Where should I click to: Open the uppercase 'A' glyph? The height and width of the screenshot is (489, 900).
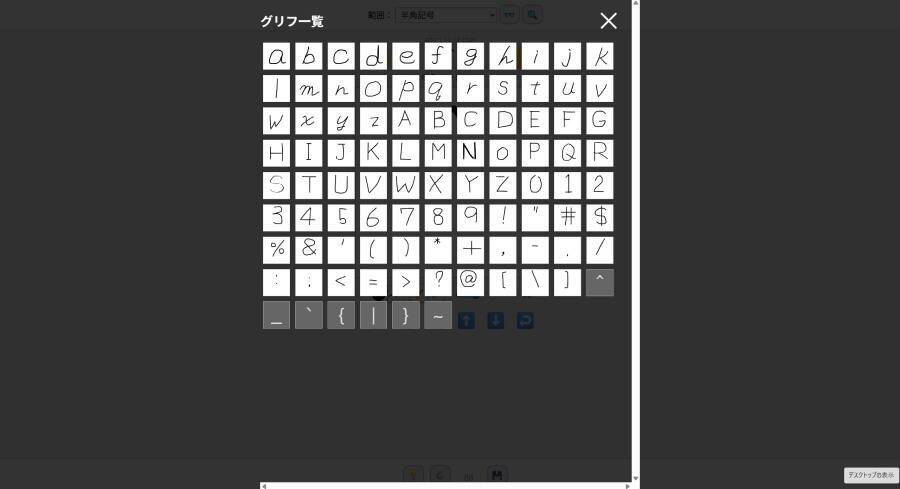pos(406,121)
